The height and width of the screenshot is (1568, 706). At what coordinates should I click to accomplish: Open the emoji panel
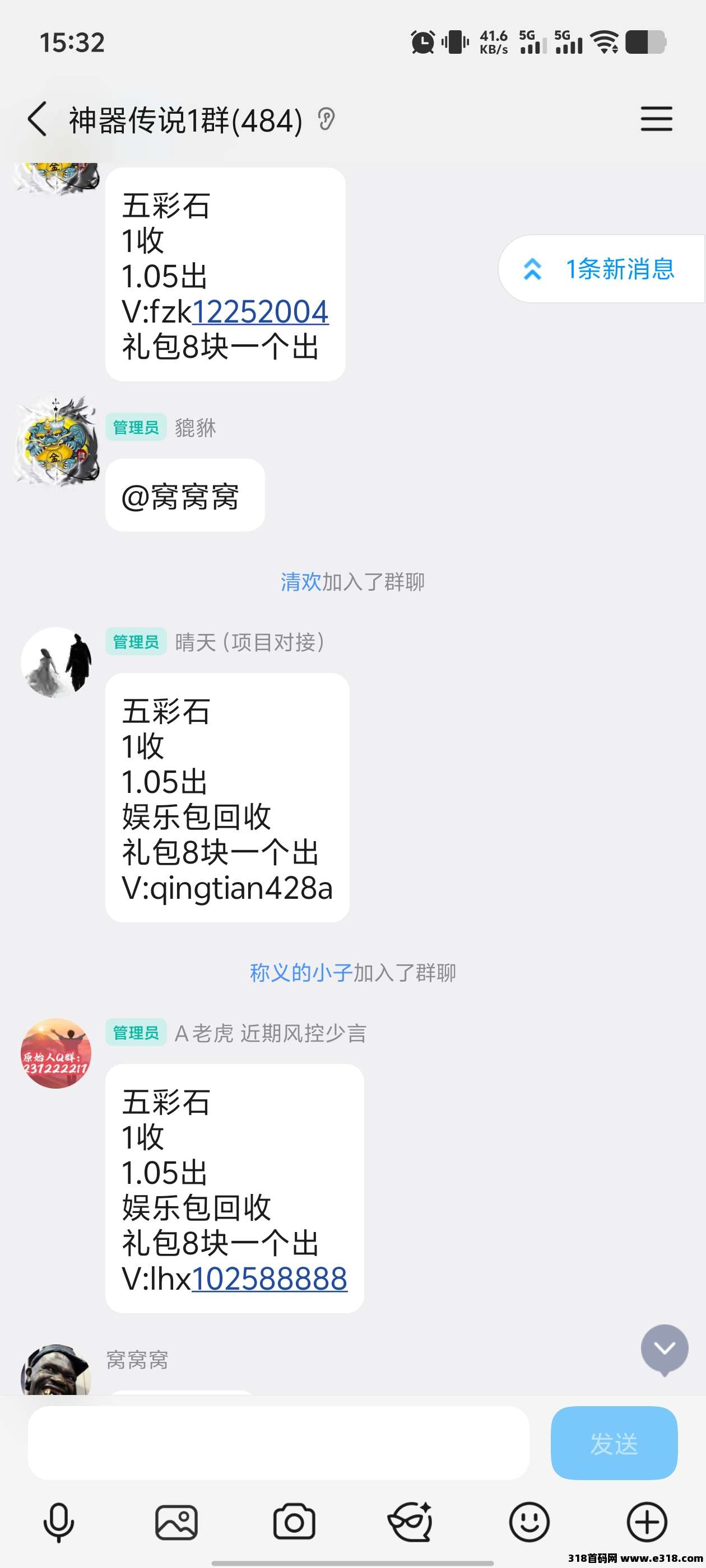tap(529, 1522)
